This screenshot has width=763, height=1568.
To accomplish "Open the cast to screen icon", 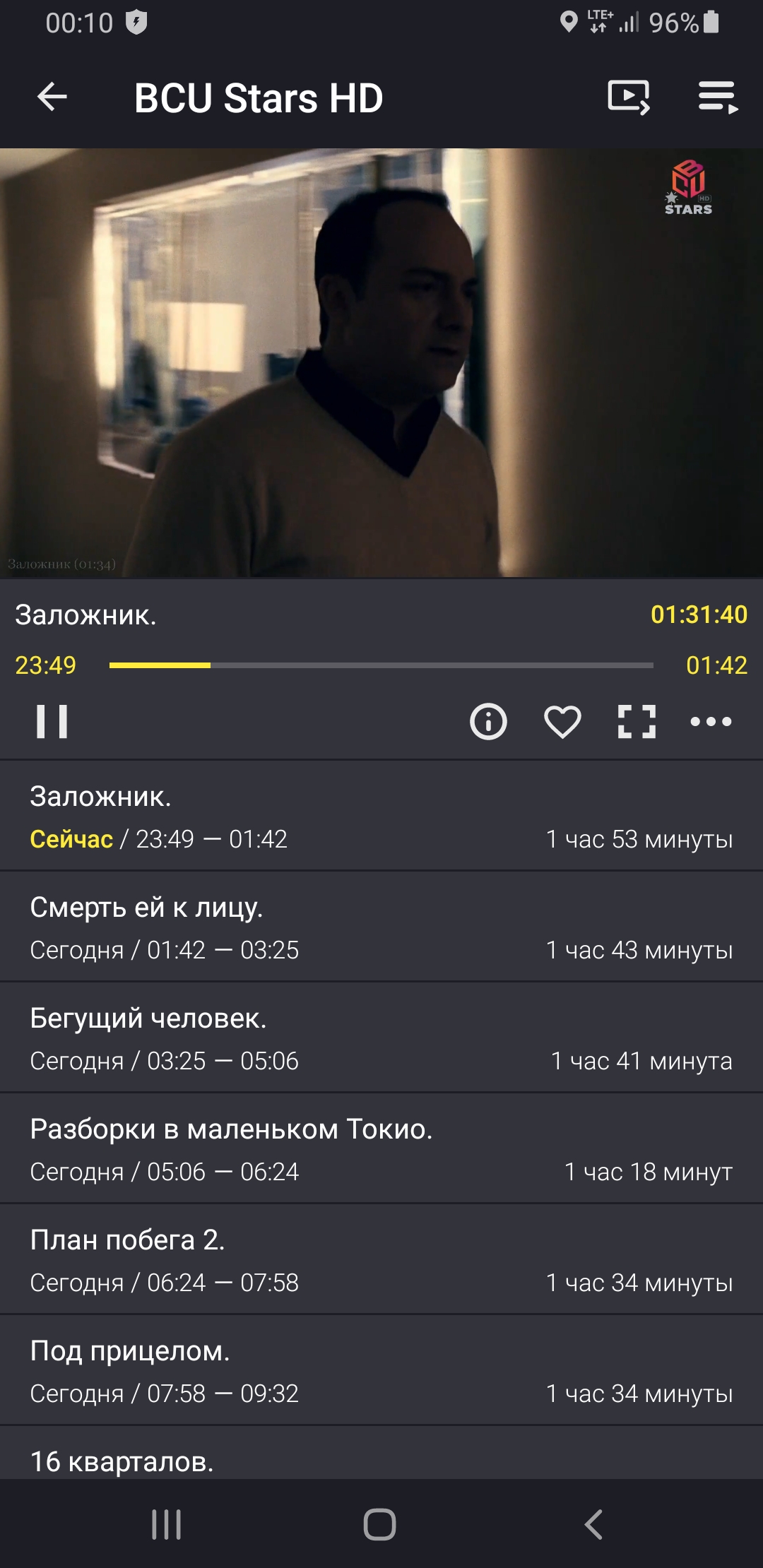I will click(x=628, y=97).
